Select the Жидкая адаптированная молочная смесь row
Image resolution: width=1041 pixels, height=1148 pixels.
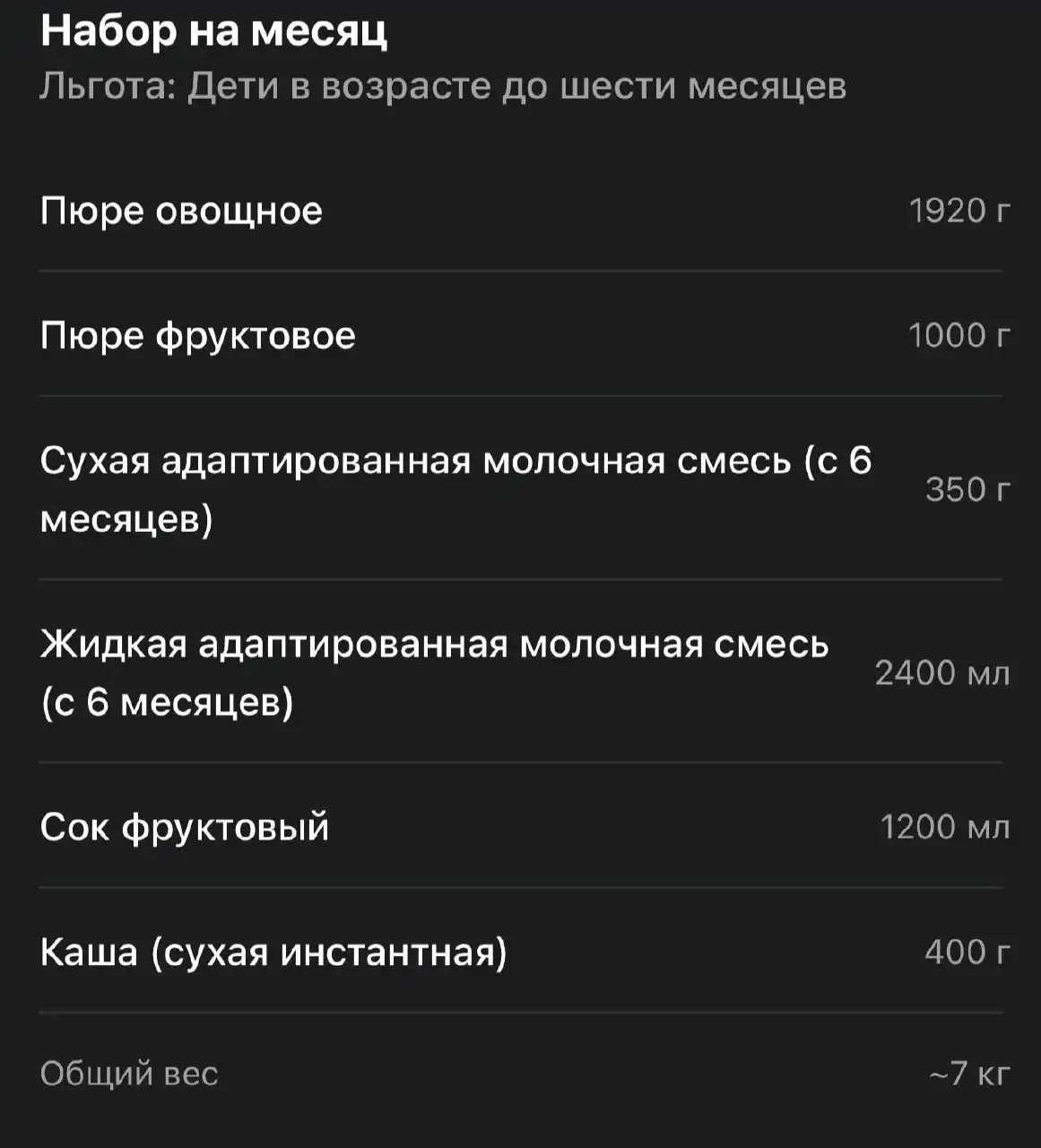pos(520,673)
